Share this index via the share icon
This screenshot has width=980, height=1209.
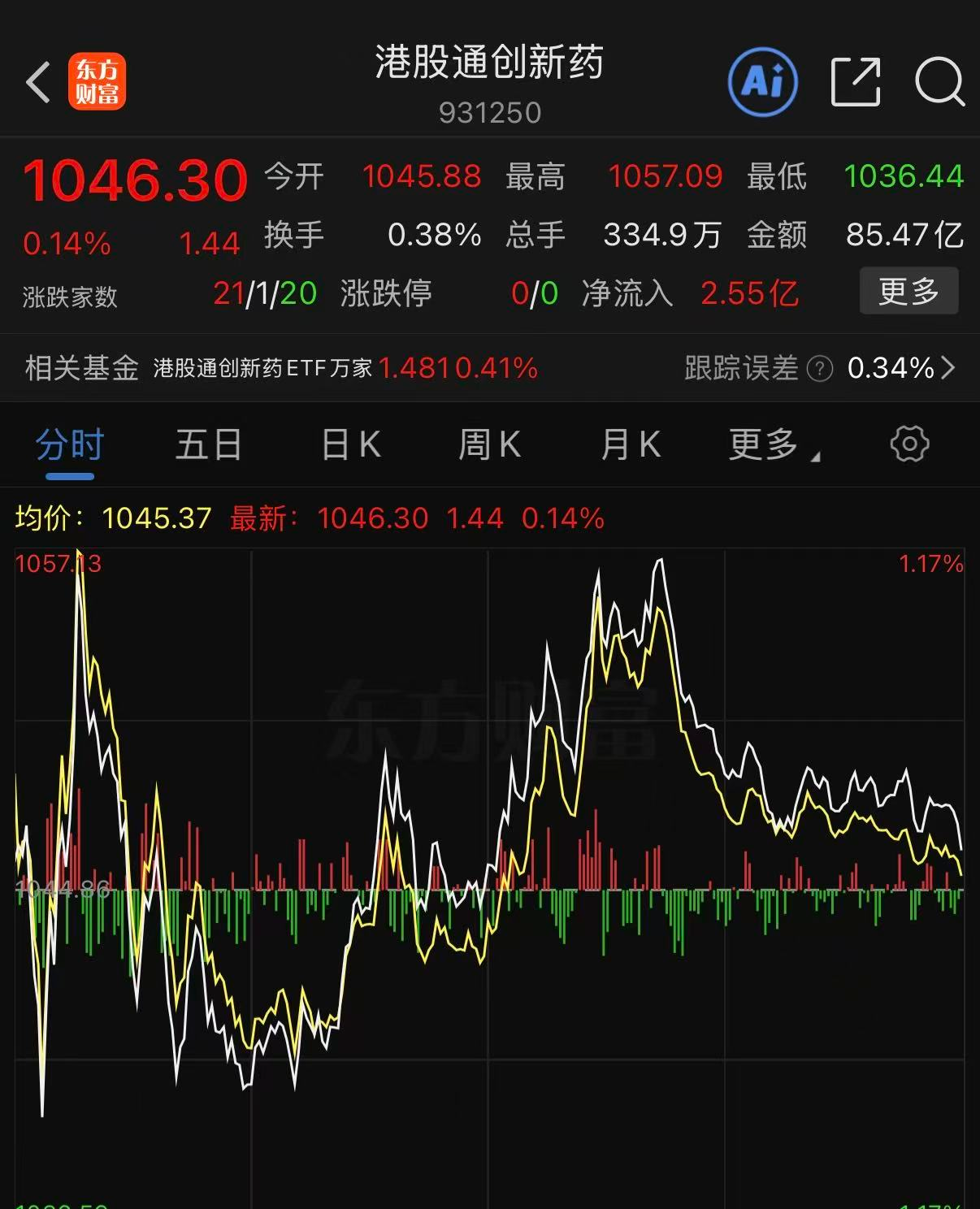856,82
